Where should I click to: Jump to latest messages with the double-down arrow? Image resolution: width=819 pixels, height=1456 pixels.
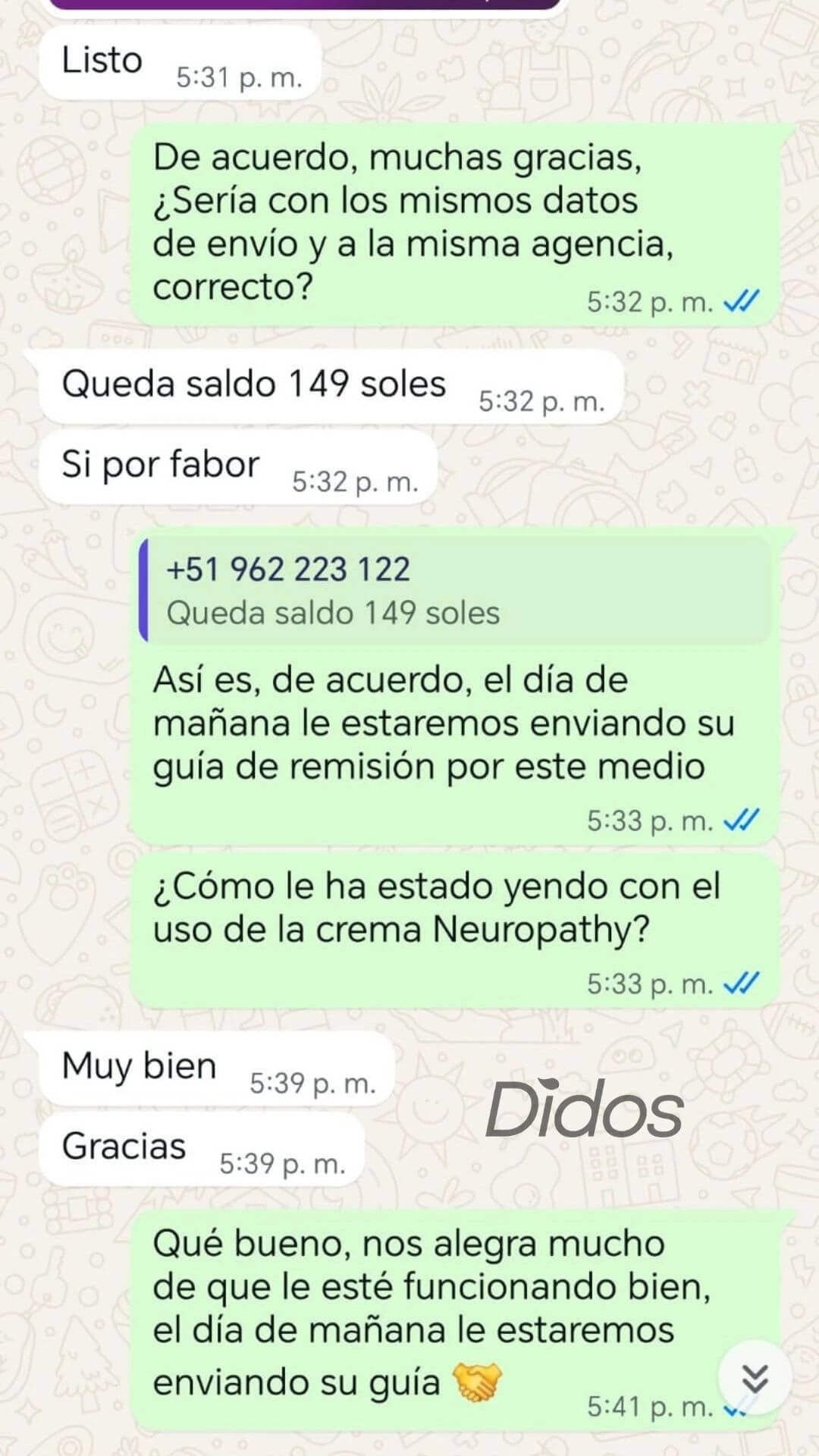coord(755,1378)
